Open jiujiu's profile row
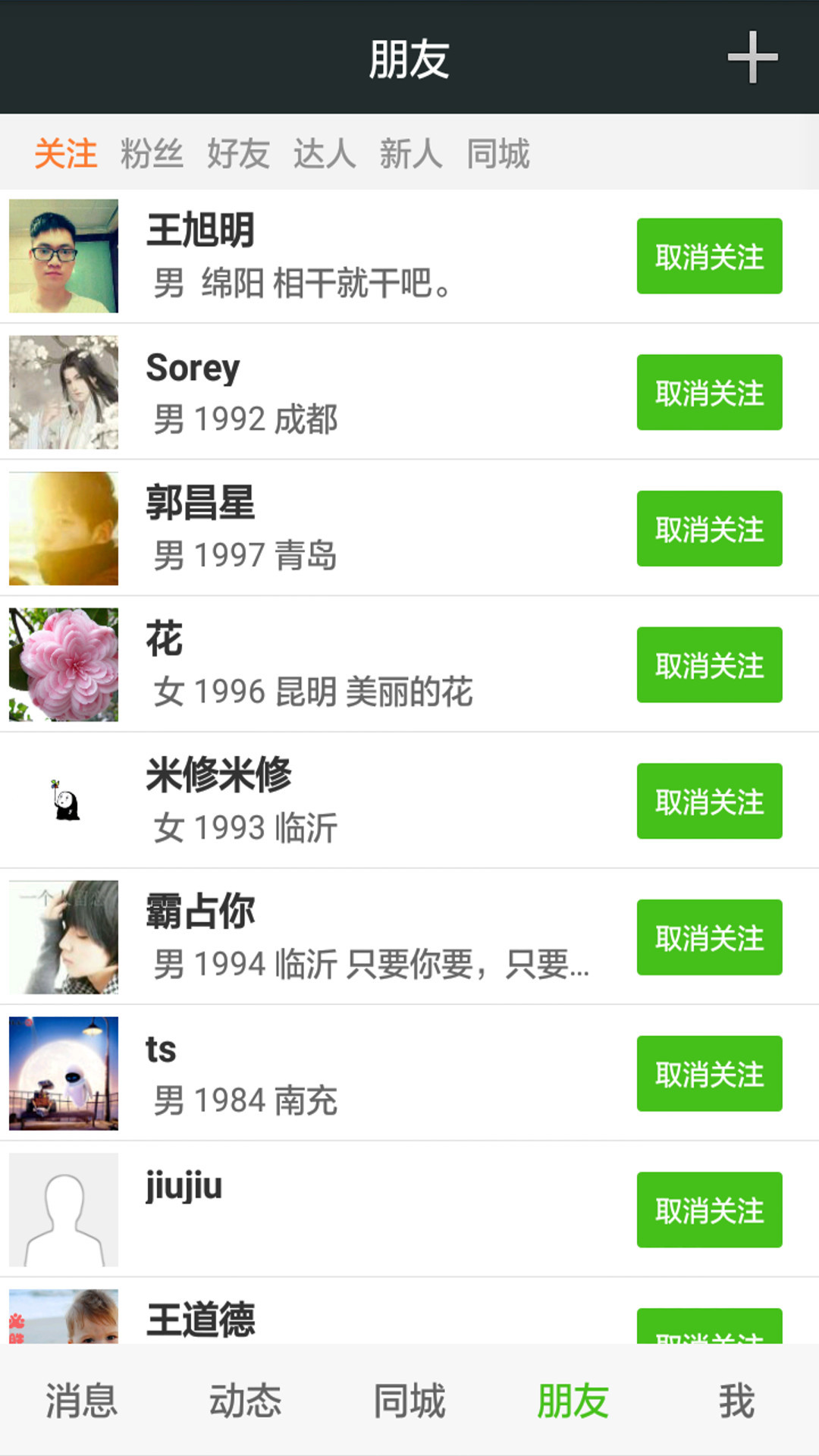 point(341,1210)
